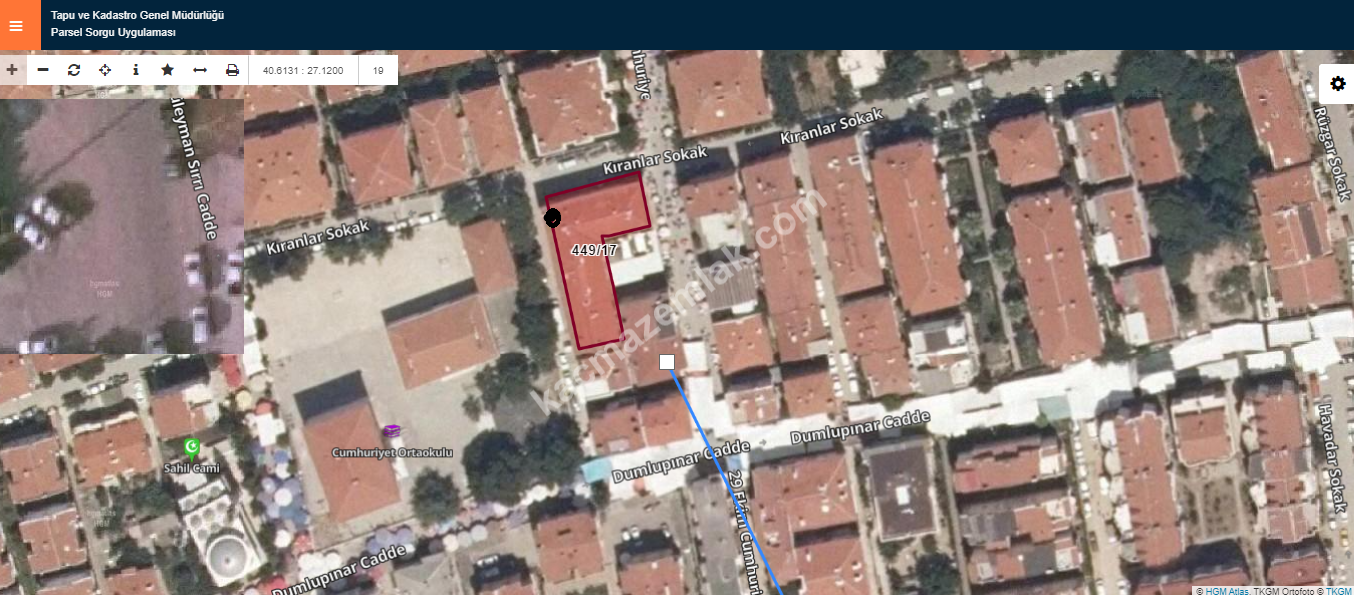Zoom in with the plus button
This screenshot has height=595, width=1354.
tap(12, 70)
